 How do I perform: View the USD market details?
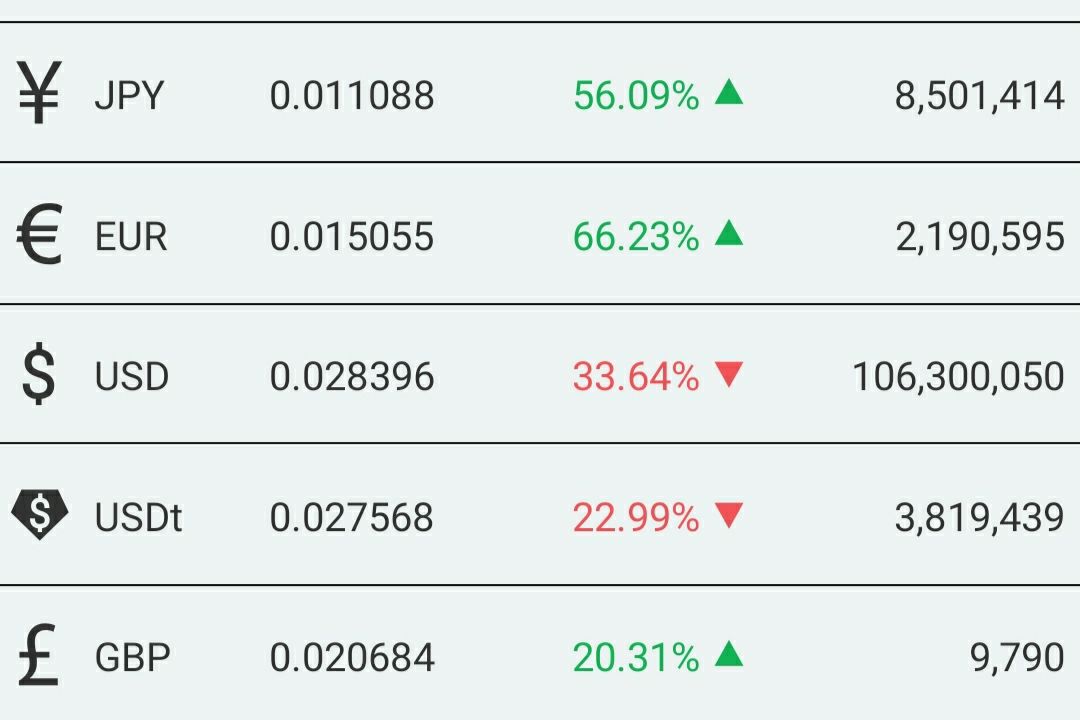coord(540,376)
